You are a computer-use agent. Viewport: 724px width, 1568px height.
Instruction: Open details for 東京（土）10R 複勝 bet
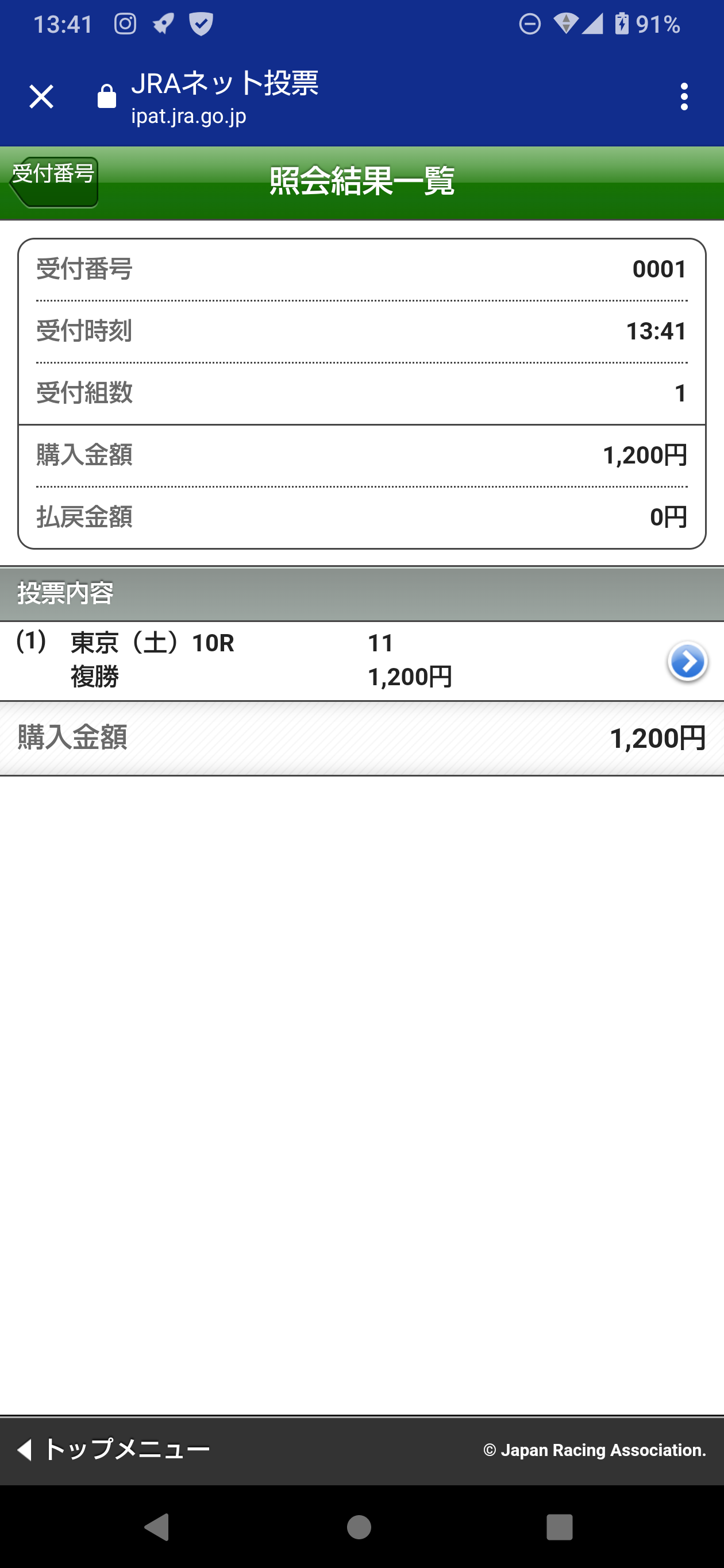[687, 661]
